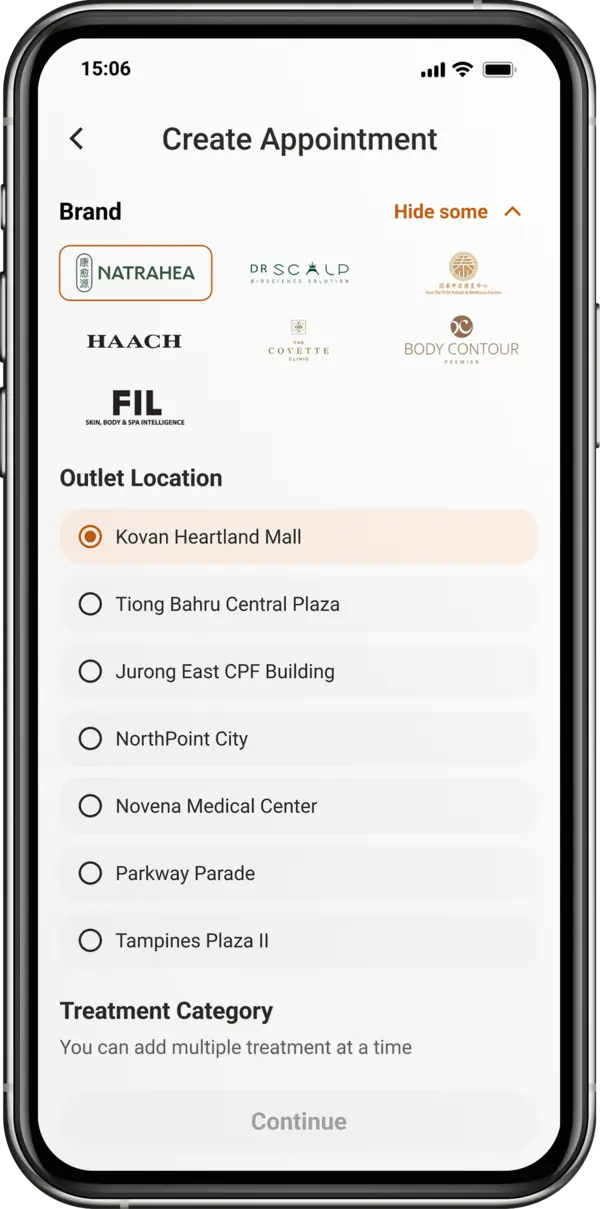
Task: Collapse brands with Hide some
Action: click(x=456, y=212)
